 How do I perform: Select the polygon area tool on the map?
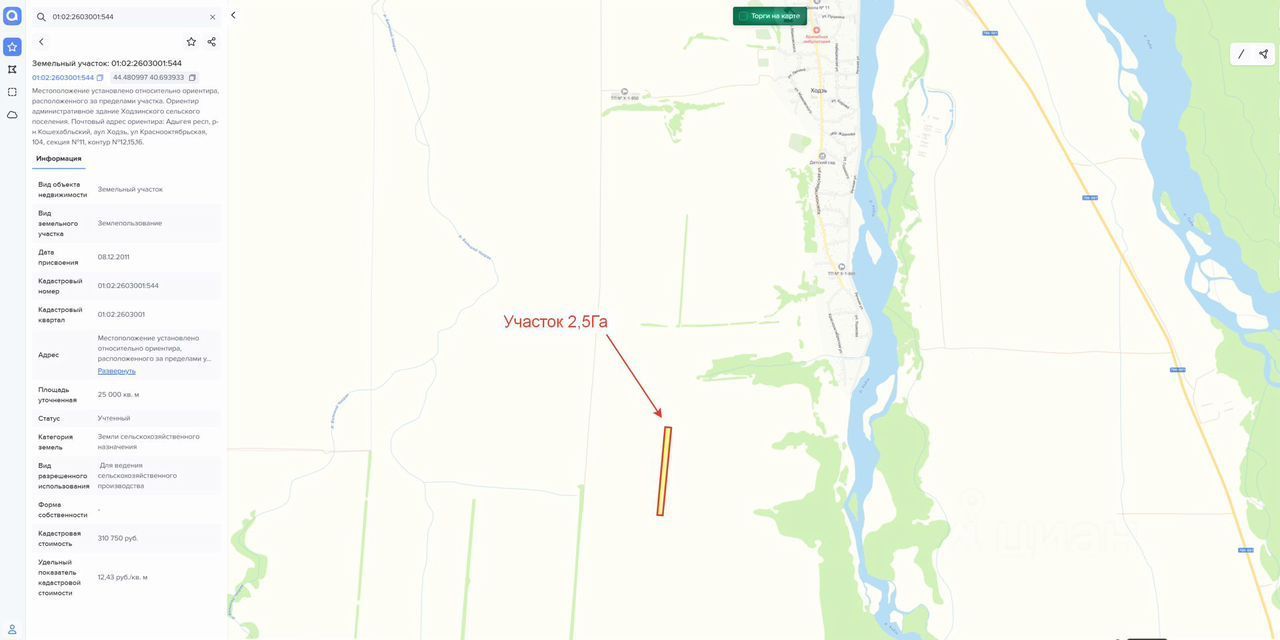click(x=1263, y=54)
